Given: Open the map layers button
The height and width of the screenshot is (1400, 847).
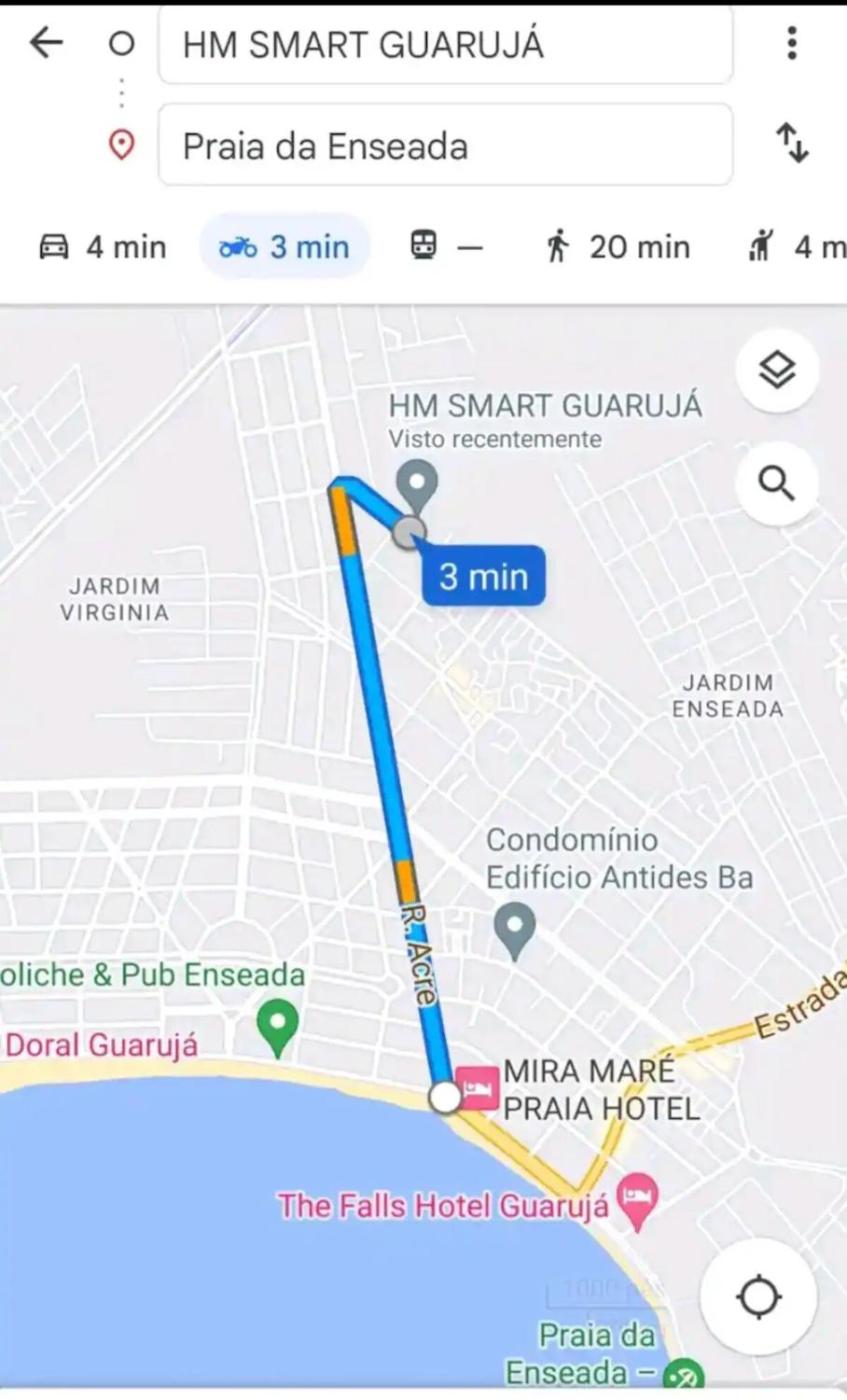Looking at the screenshot, I should pyautogui.click(x=777, y=371).
